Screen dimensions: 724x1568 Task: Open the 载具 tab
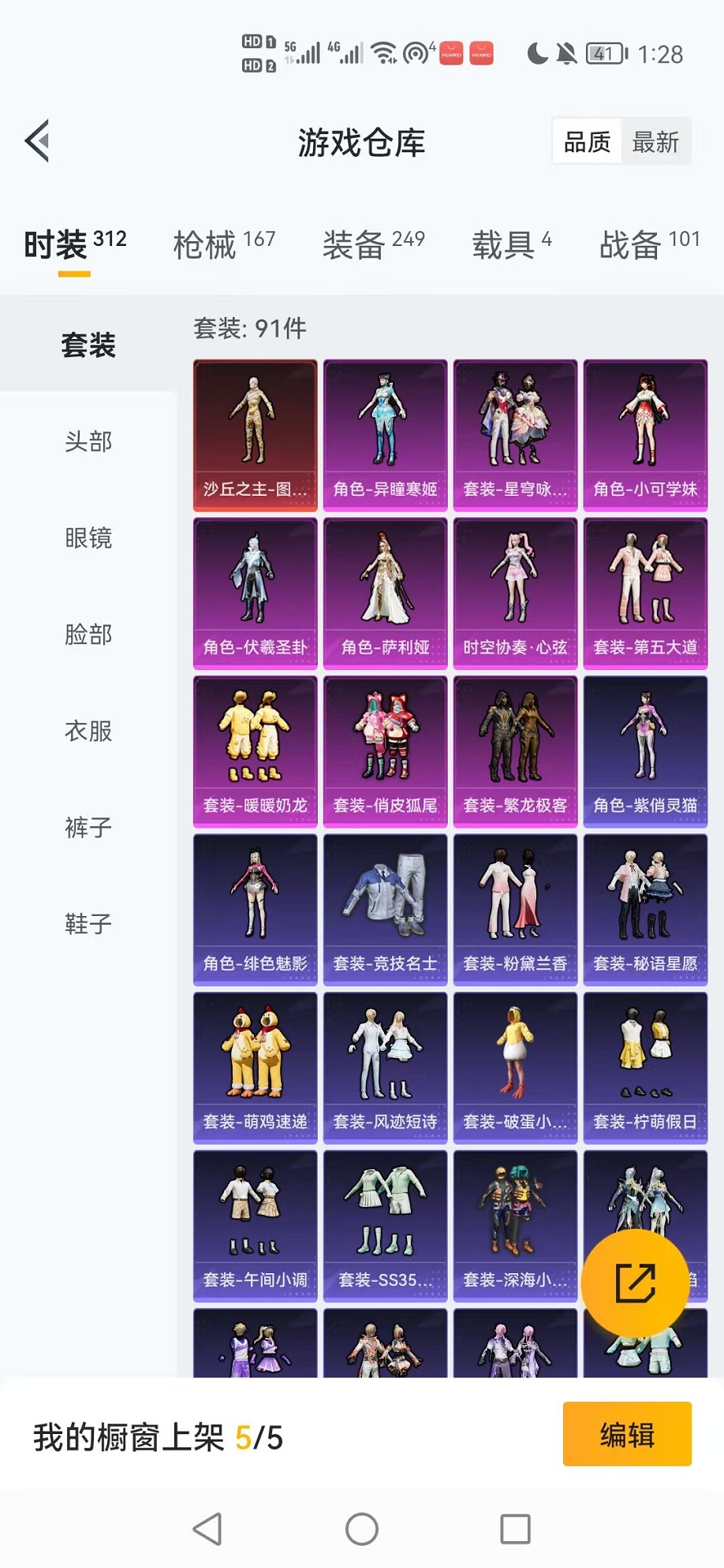coord(511,244)
